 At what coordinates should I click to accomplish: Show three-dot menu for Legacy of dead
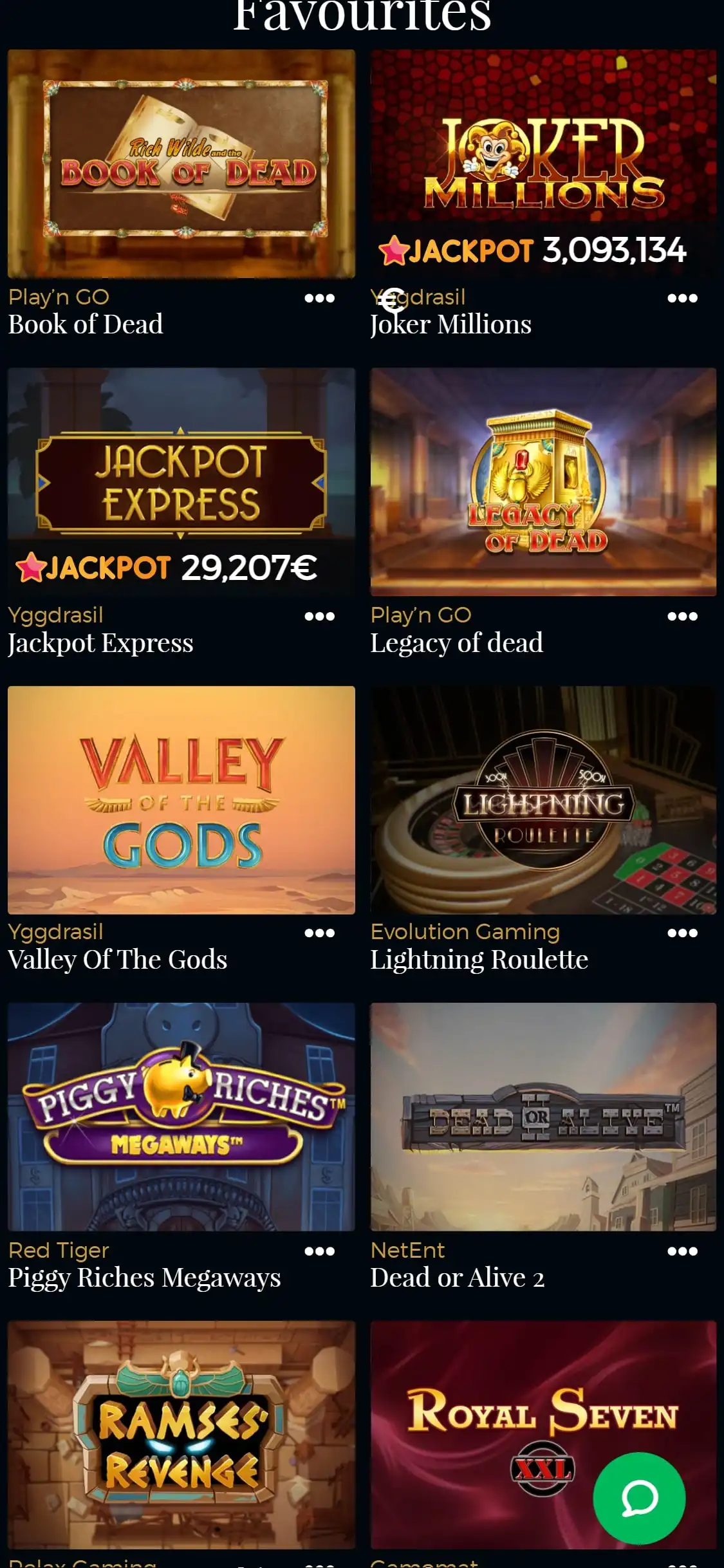682,616
